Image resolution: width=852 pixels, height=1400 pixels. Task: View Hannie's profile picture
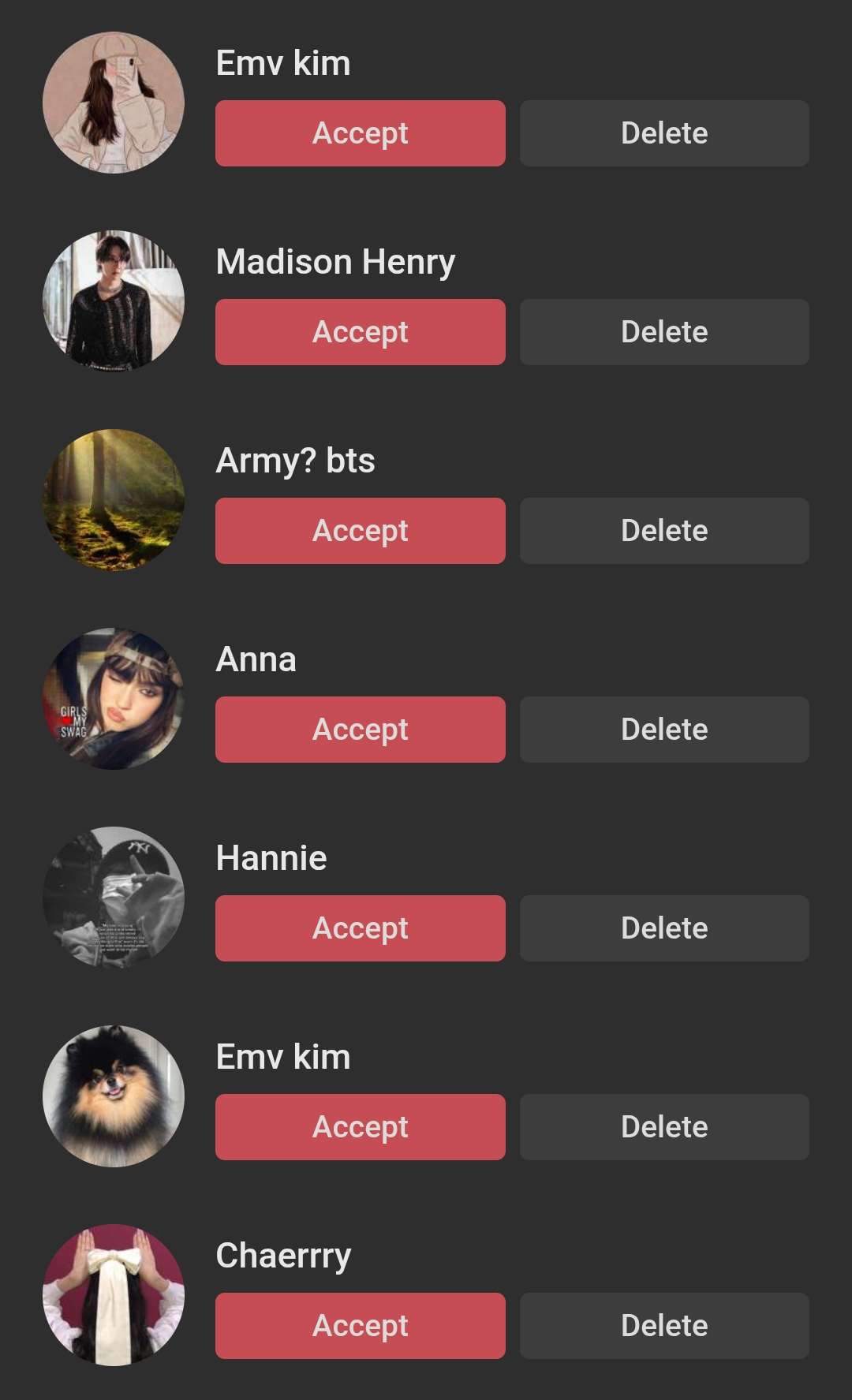[114, 897]
